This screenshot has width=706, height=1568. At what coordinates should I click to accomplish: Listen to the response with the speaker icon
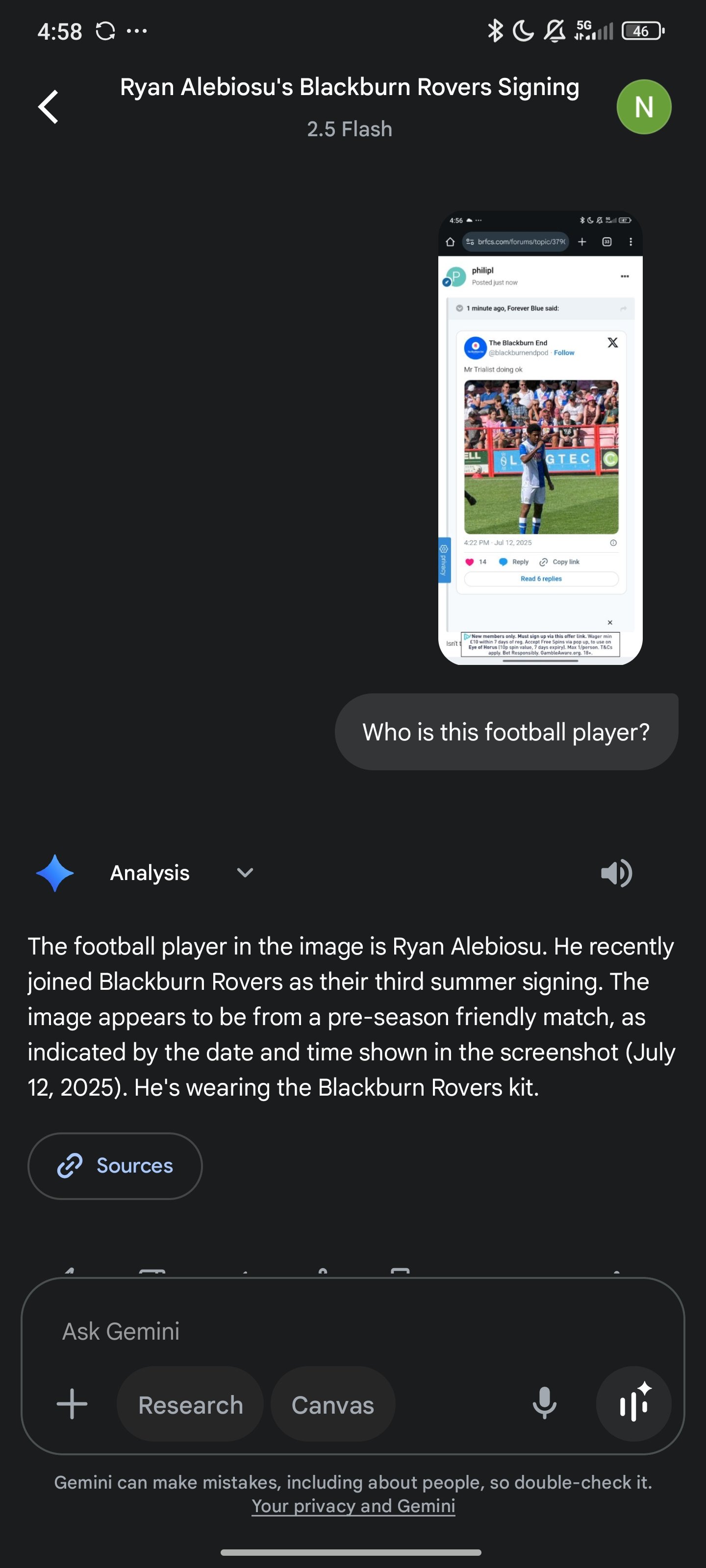coord(616,874)
